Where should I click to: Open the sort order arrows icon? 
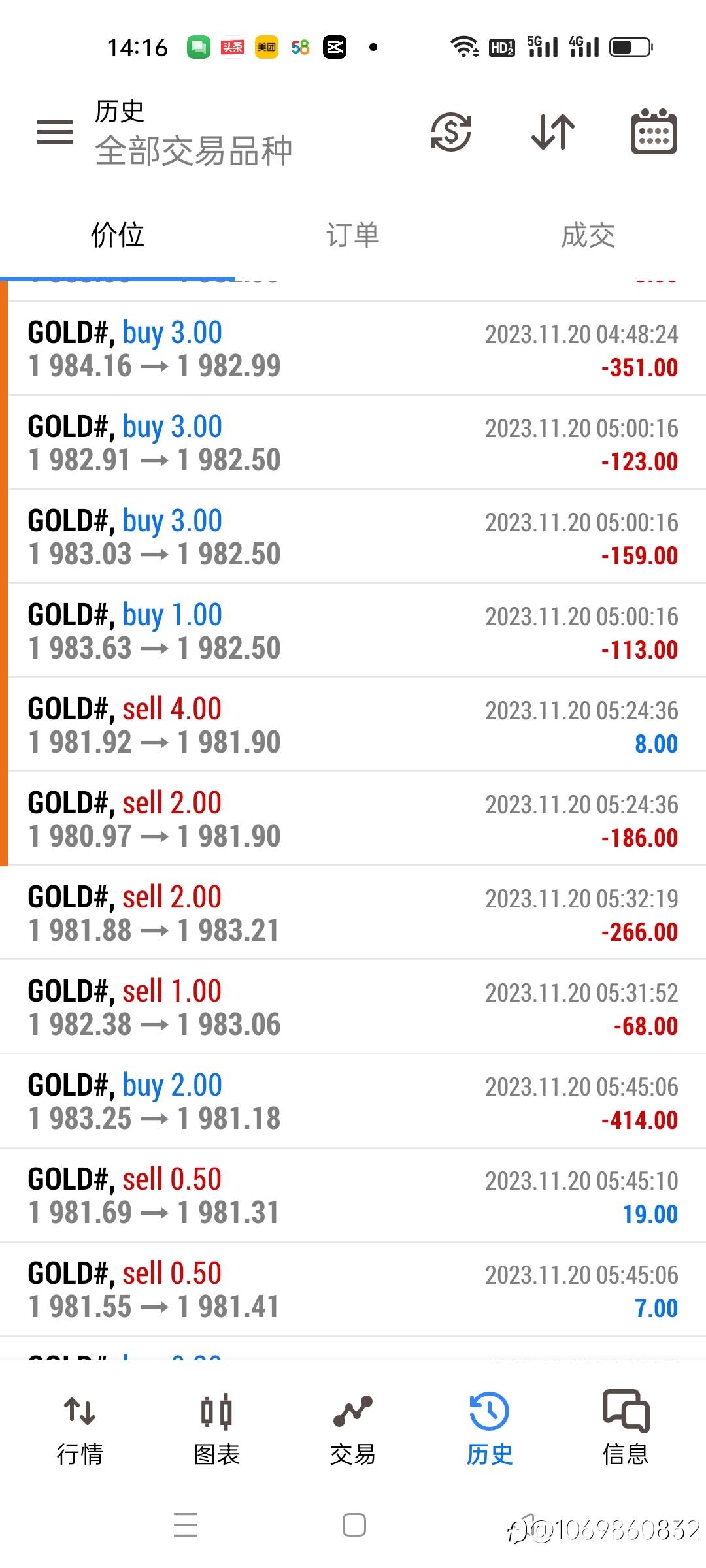(553, 133)
